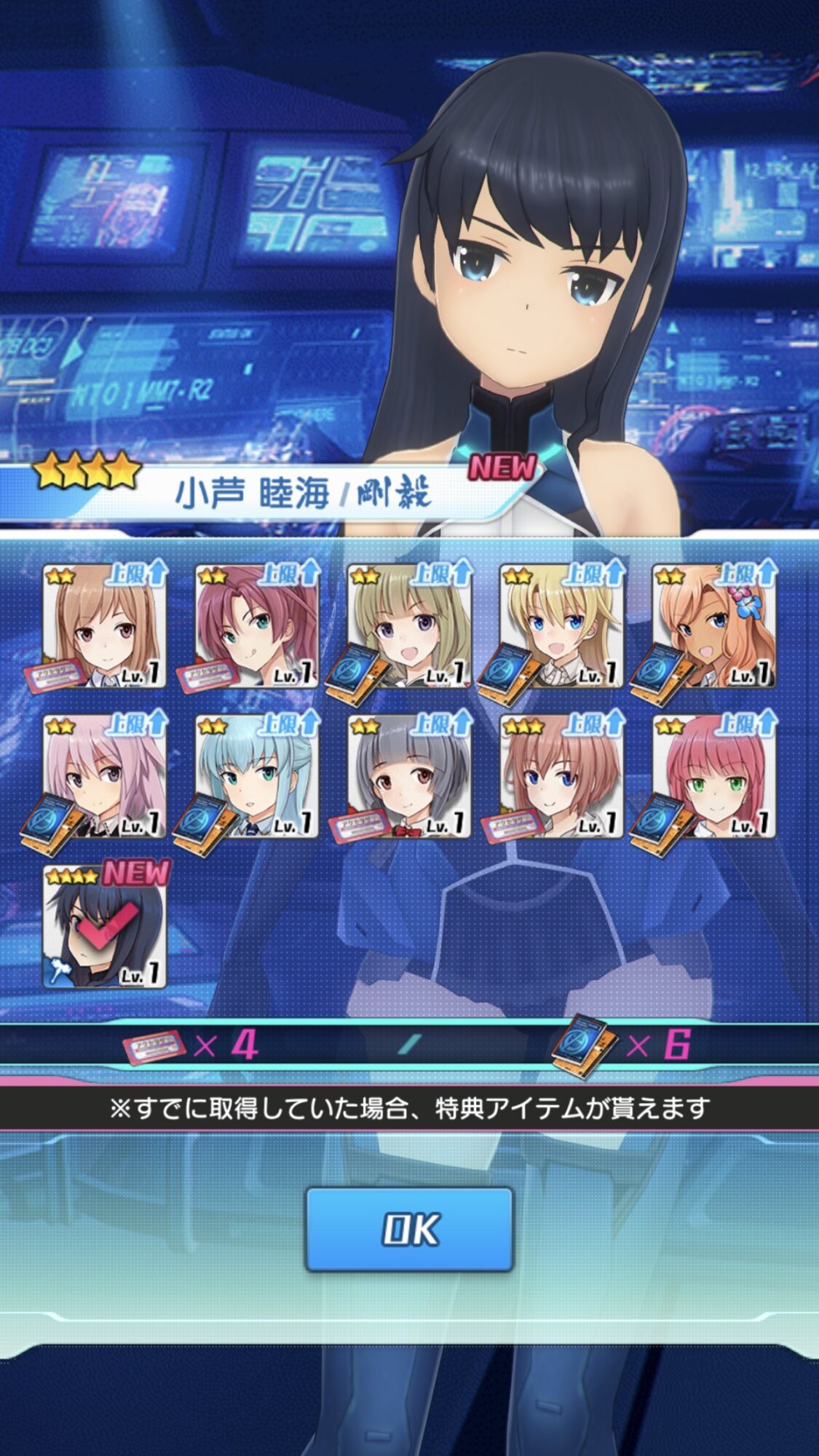Image resolution: width=819 pixels, height=1456 pixels.
Task: Open the blonde blue-eyed character card
Action: click(561, 626)
